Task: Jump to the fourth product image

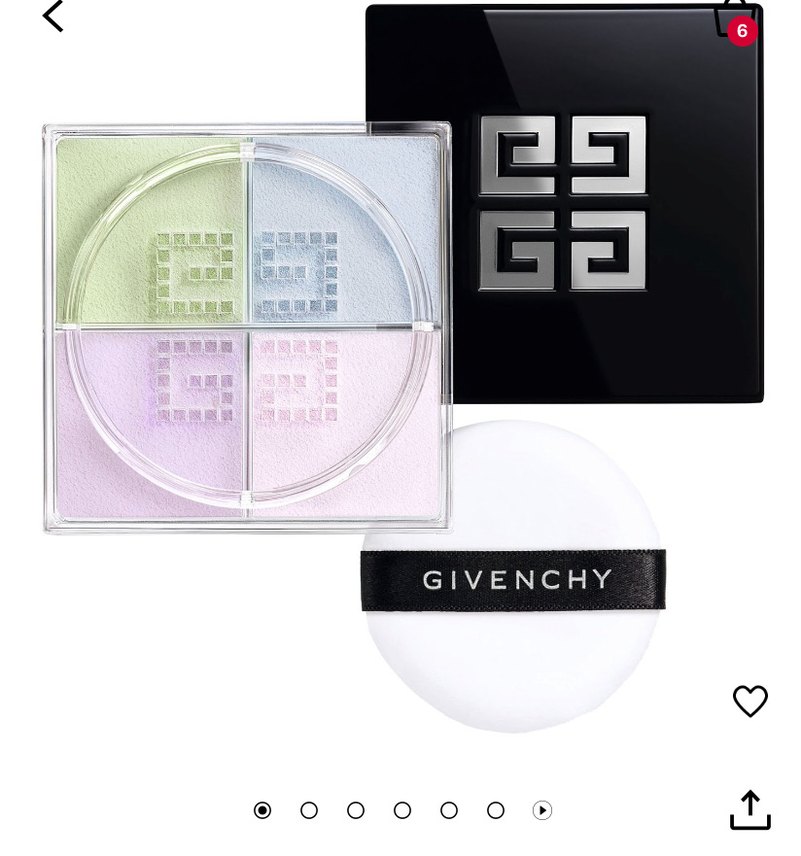Action: pyautogui.click(x=402, y=810)
